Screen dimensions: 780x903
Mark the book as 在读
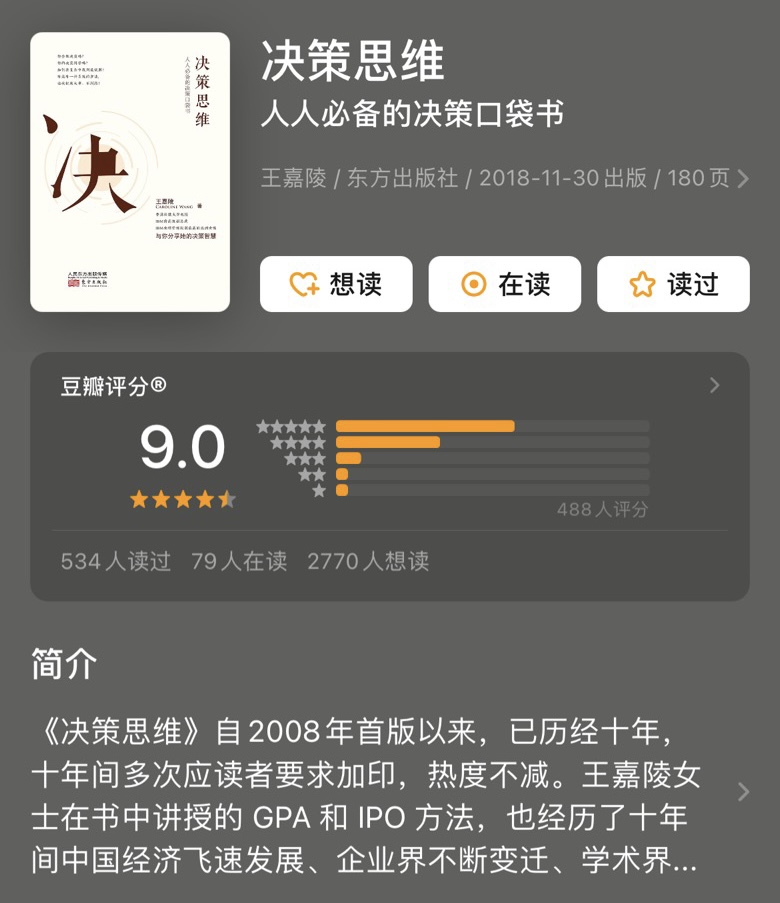(x=505, y=284)
